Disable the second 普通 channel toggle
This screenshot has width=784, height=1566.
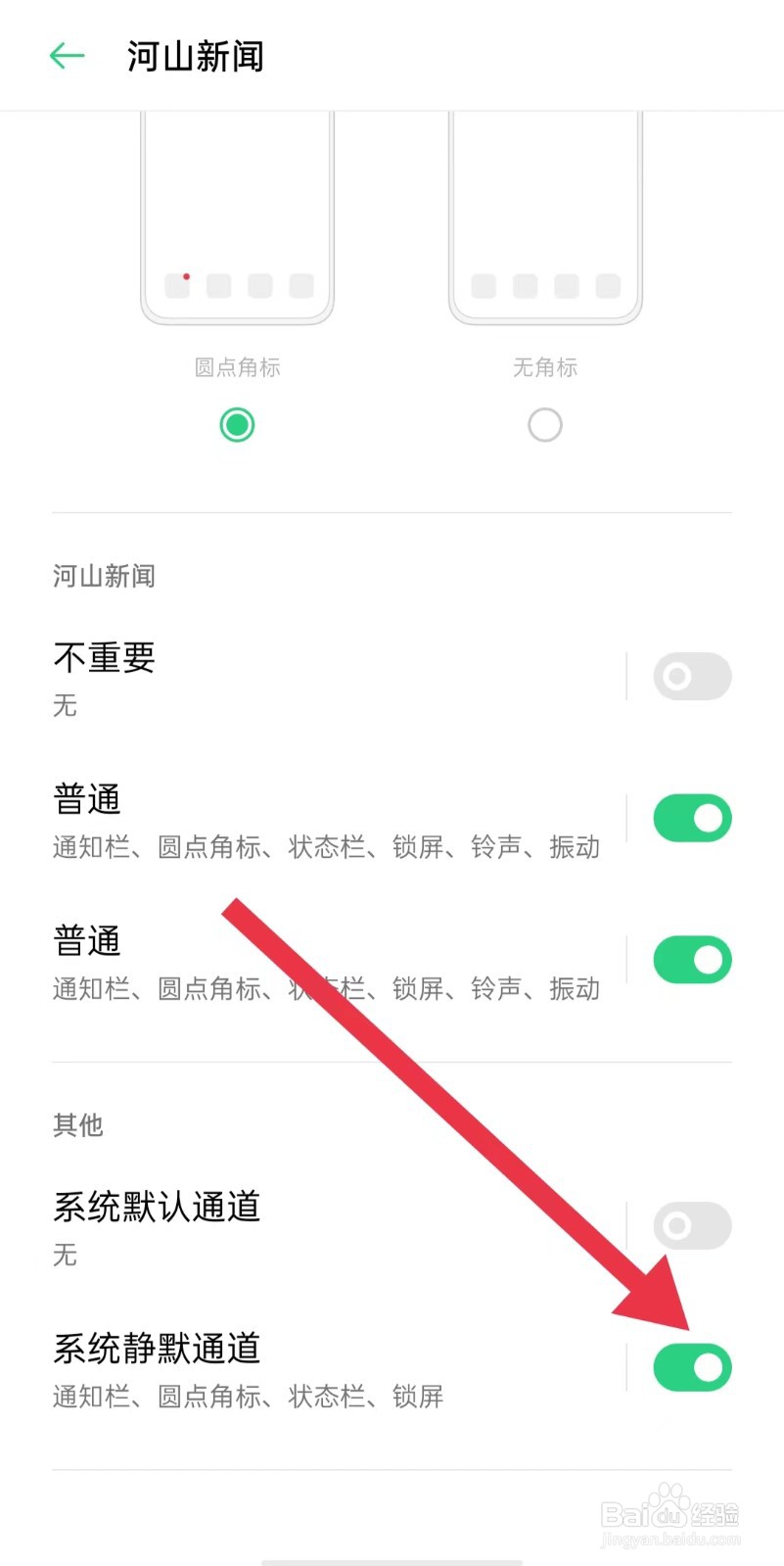tap(692, 959)
